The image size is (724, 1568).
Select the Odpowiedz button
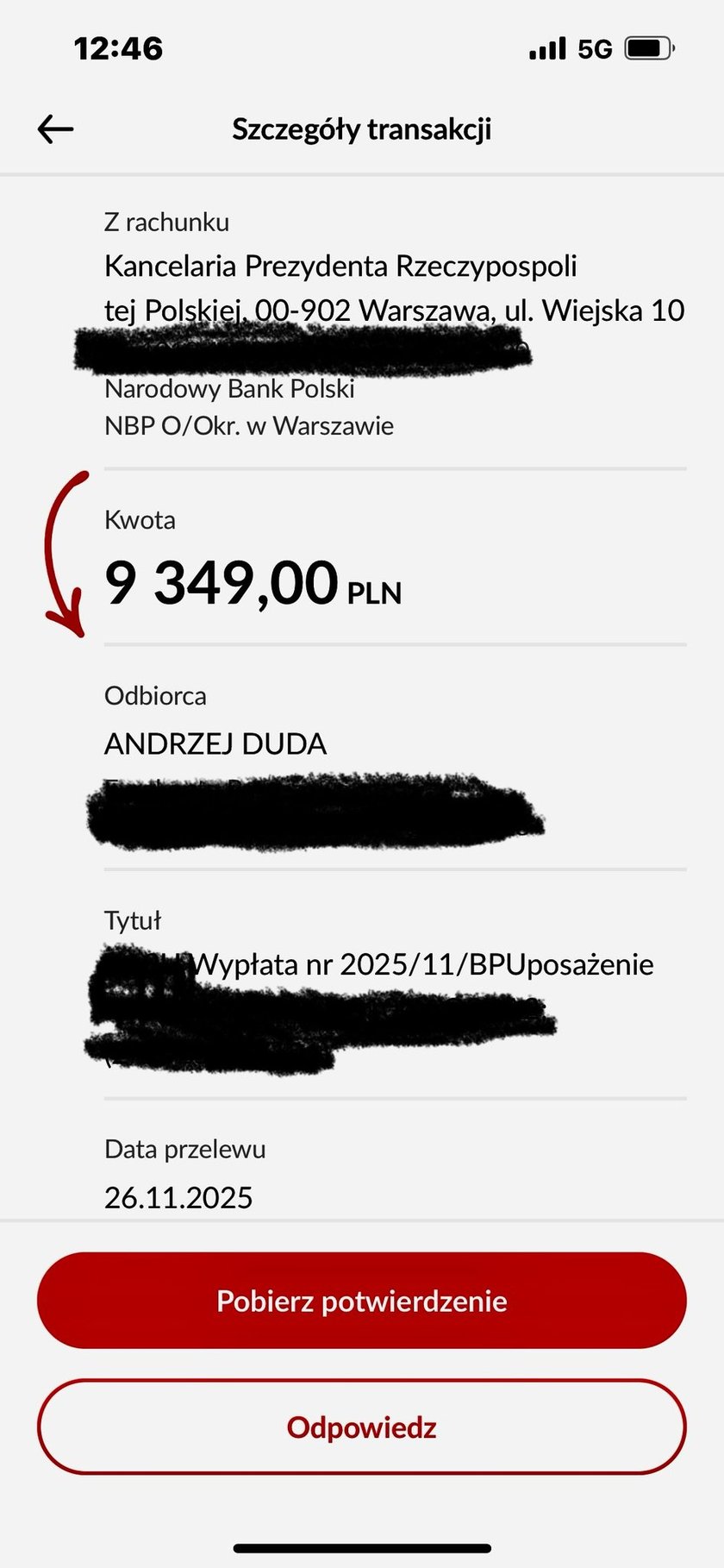pos(362,1427)
